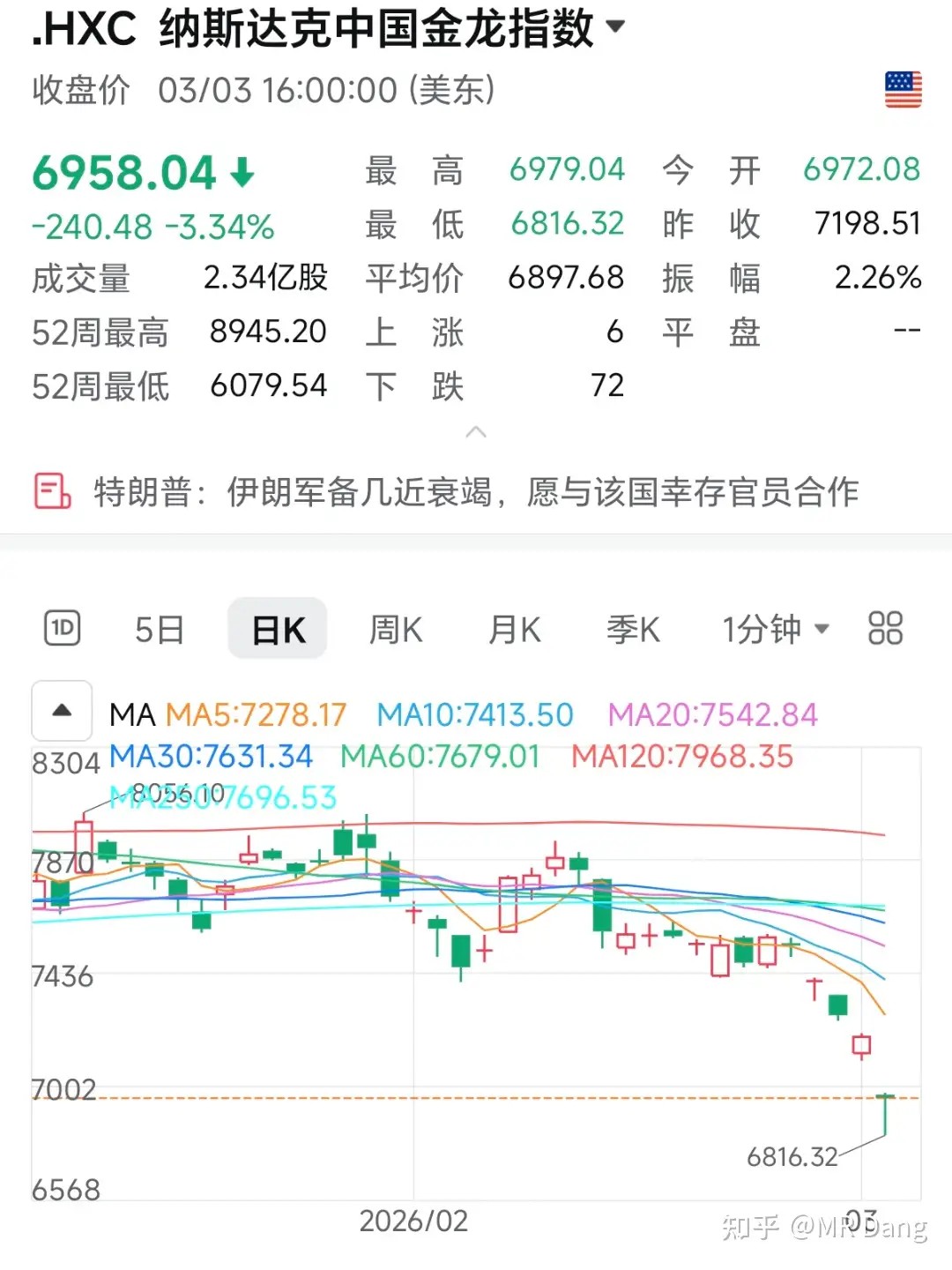Toggle the MA10 legend entry
The width and height of the screenshot is (952, 1270).
pos(474,714)
